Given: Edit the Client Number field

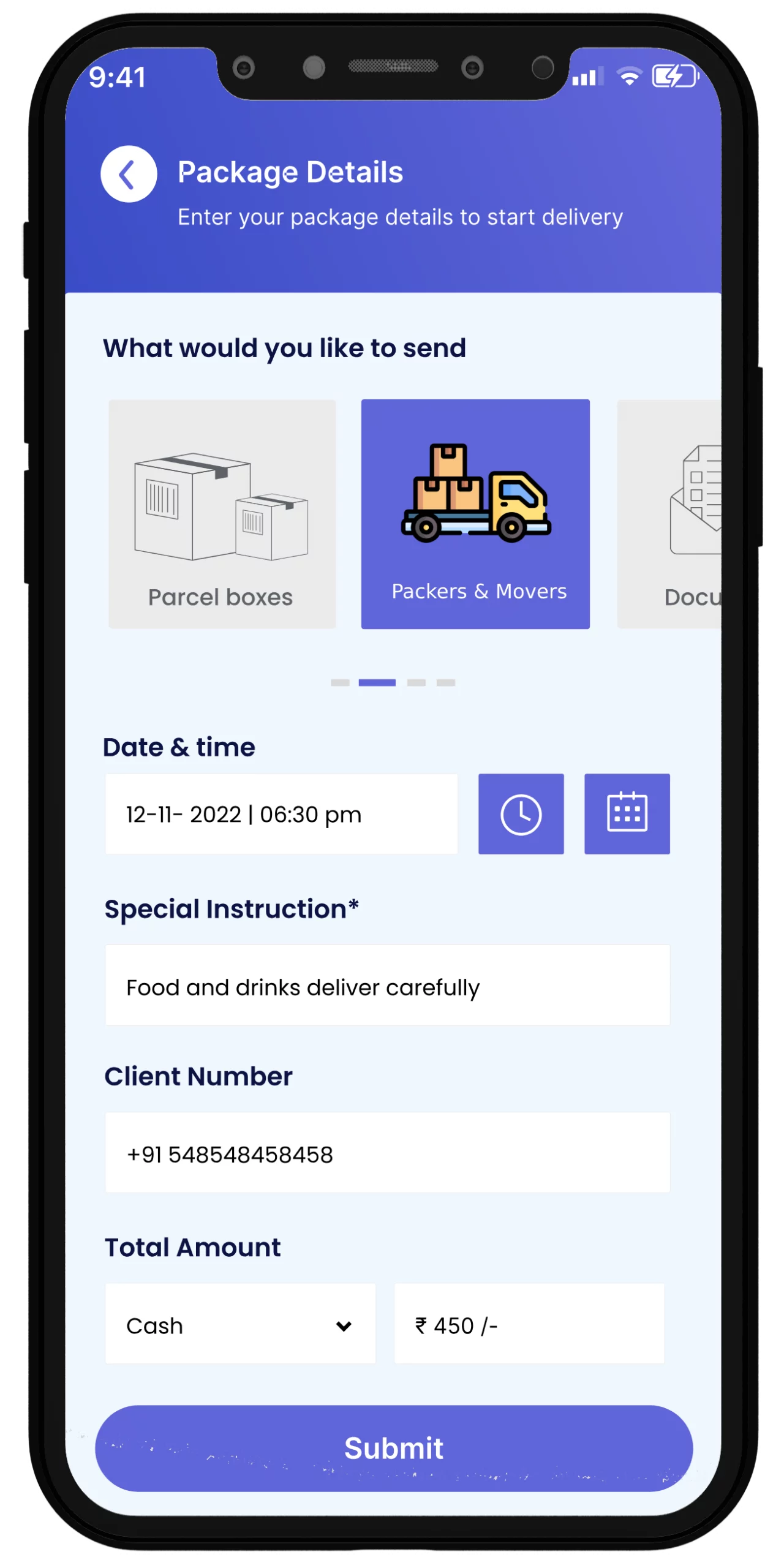Looking at the screenshot, I should click(387, 1152).
